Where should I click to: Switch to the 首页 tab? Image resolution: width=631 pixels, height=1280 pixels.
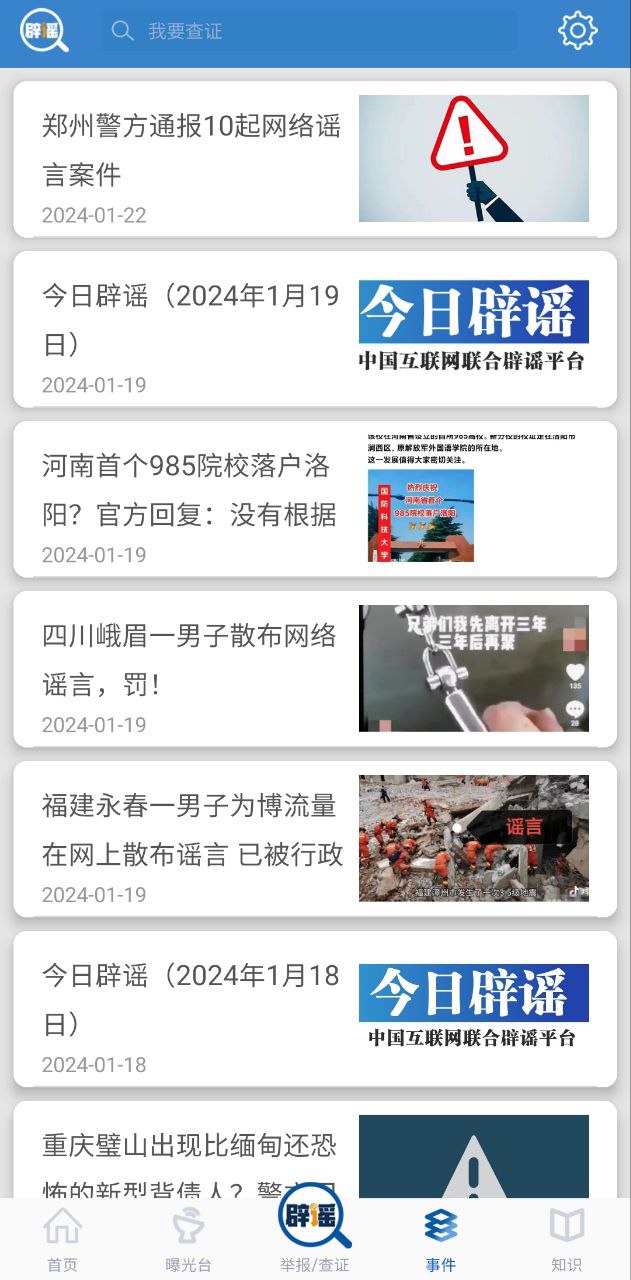62,1238
